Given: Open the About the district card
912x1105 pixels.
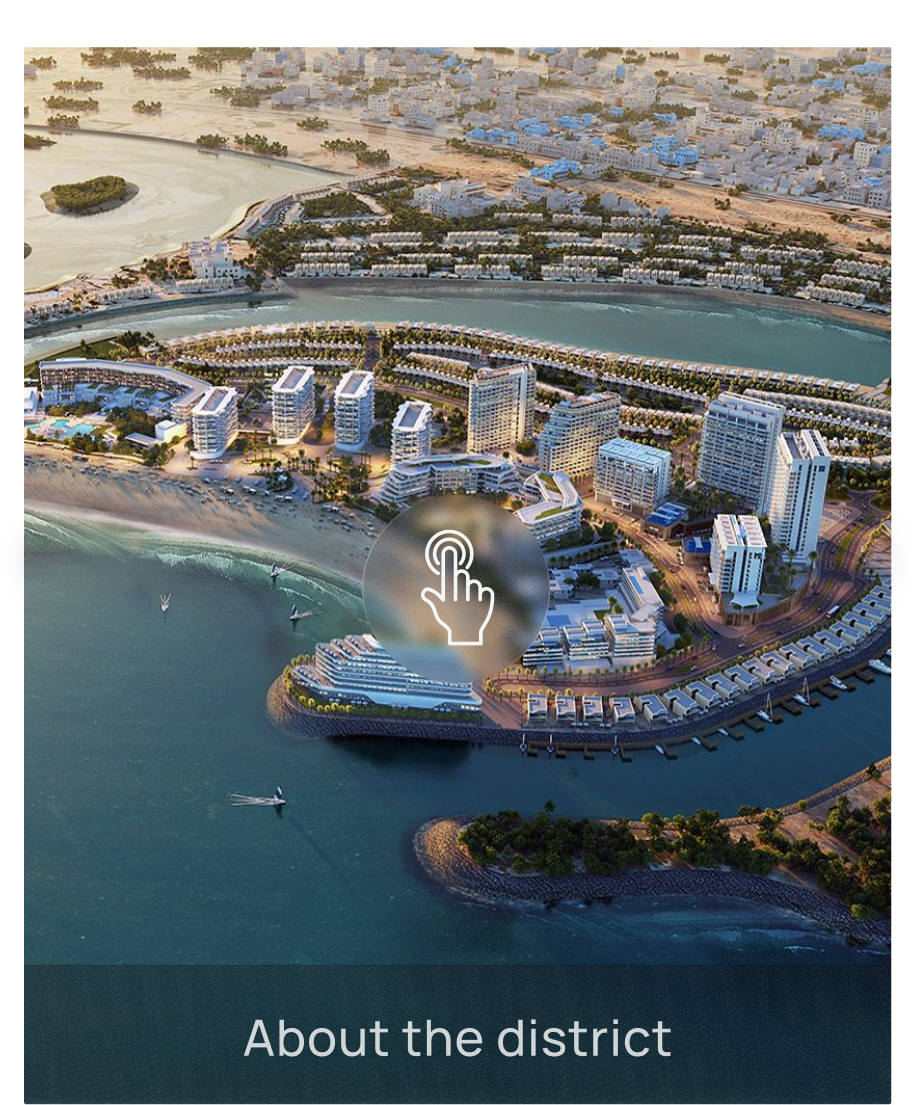Looking at the screenshot, I should click(x=457, y=1037).
